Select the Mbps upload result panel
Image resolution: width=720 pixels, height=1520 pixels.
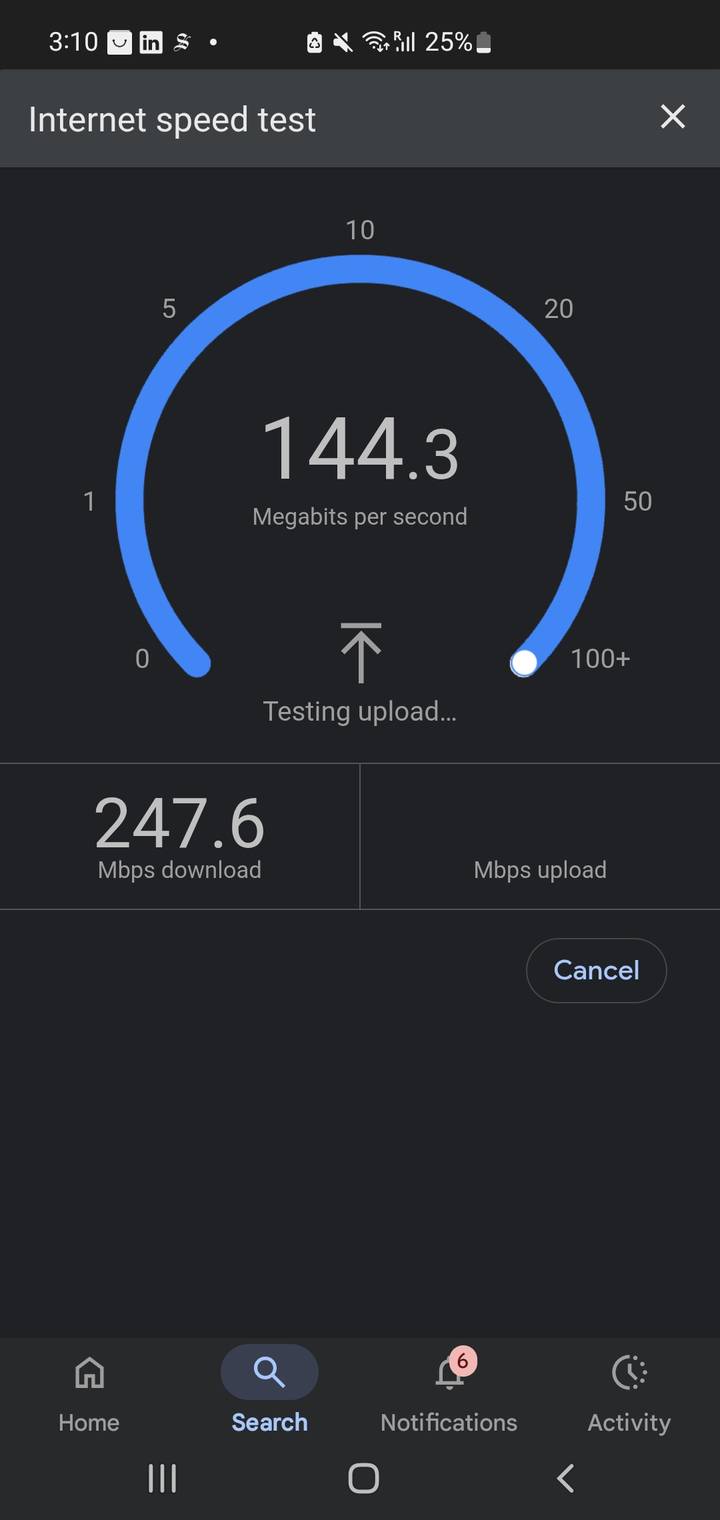(540, 836)
